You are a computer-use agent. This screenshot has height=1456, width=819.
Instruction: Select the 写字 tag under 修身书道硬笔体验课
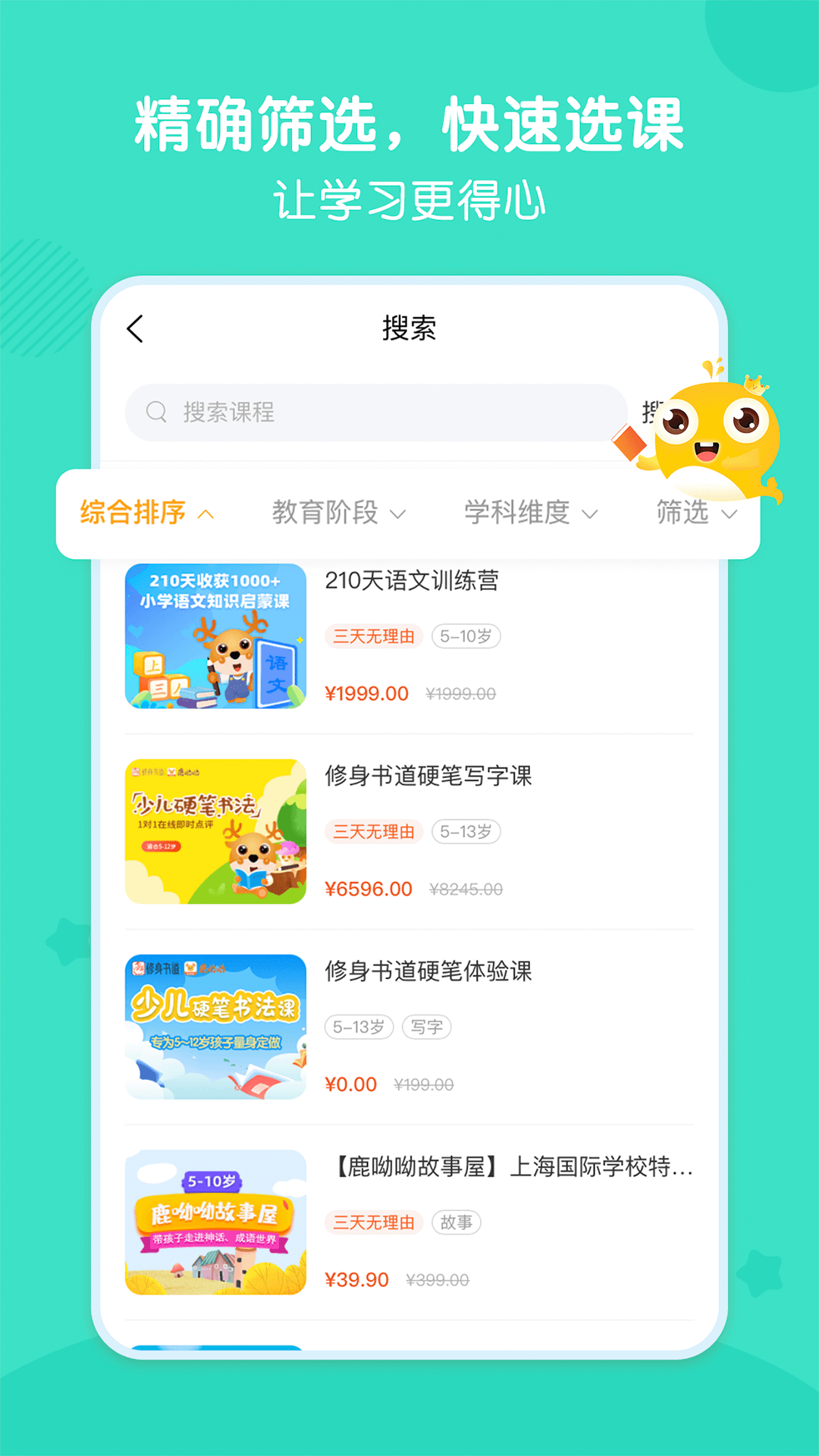(427, 1027)
